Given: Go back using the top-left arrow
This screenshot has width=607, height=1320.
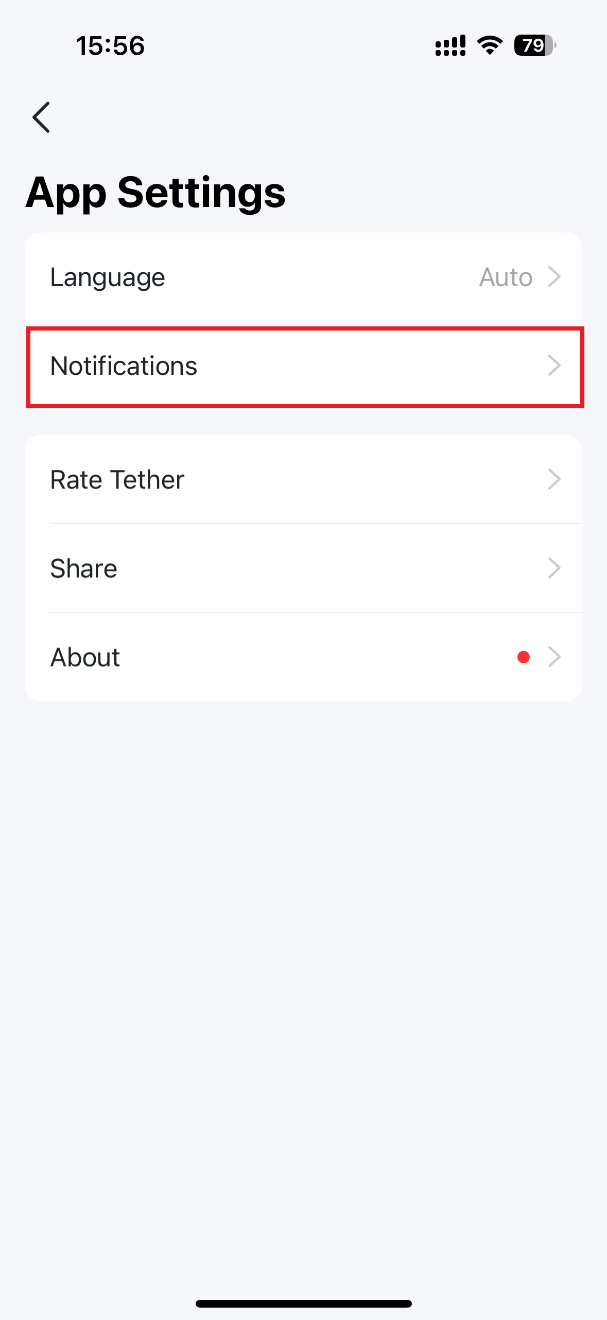Looking at the screenshot, I should (x=41, y=117).
